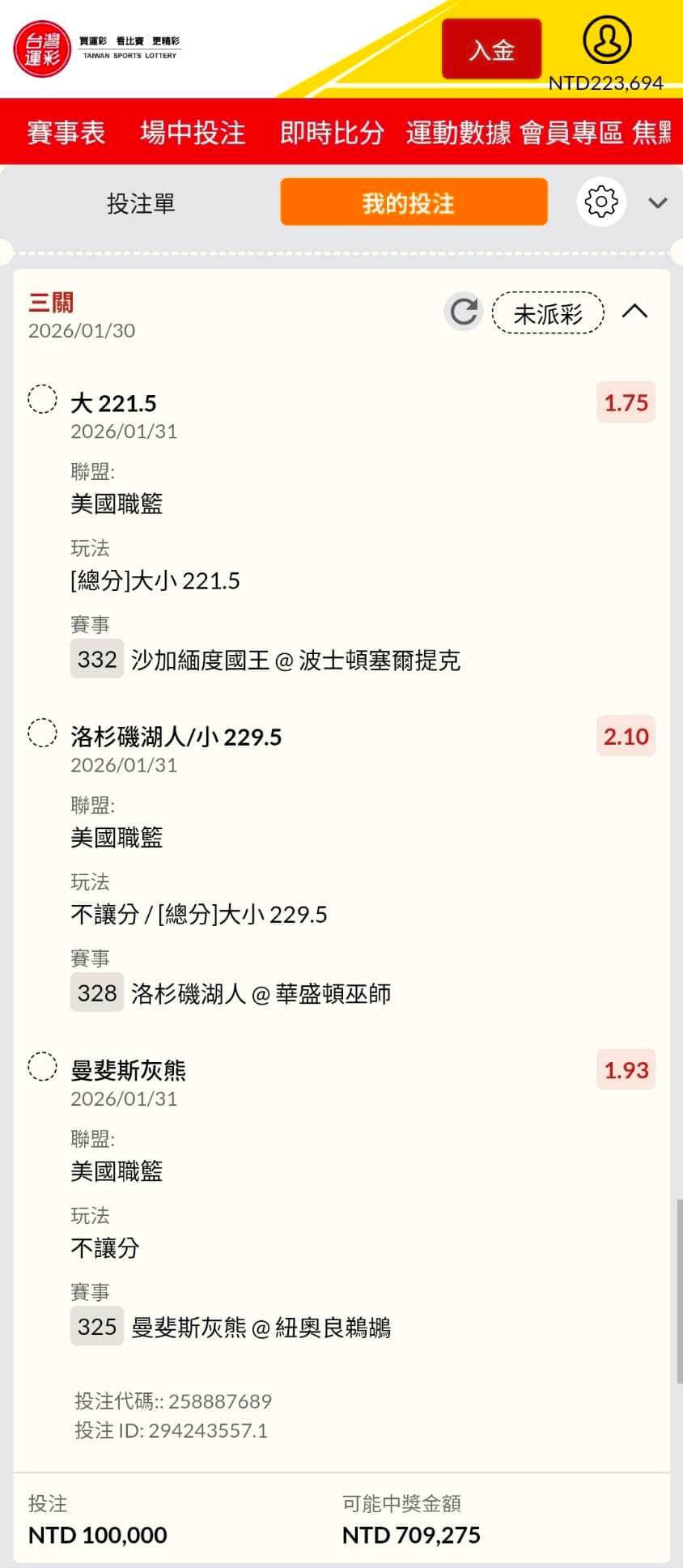
Task: Open the user account profile icon
Action: 606,40
